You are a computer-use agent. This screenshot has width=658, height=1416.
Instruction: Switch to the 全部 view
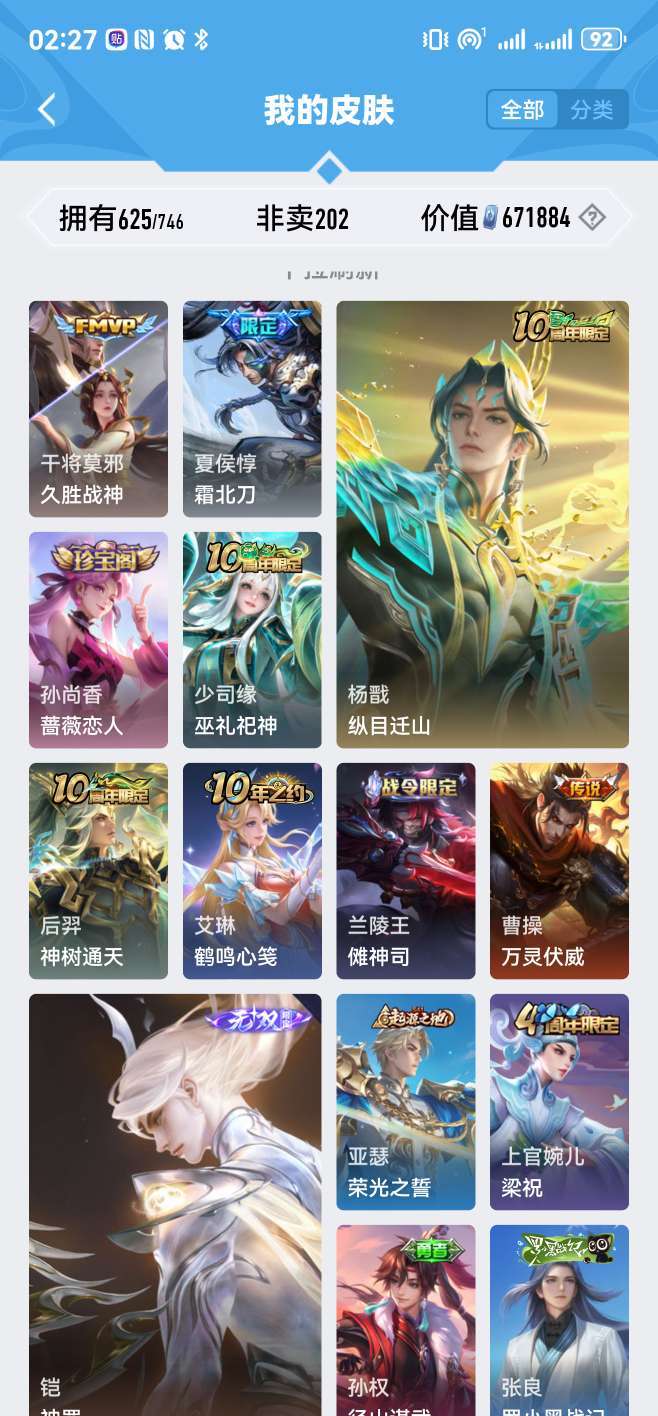pos(522,110)
